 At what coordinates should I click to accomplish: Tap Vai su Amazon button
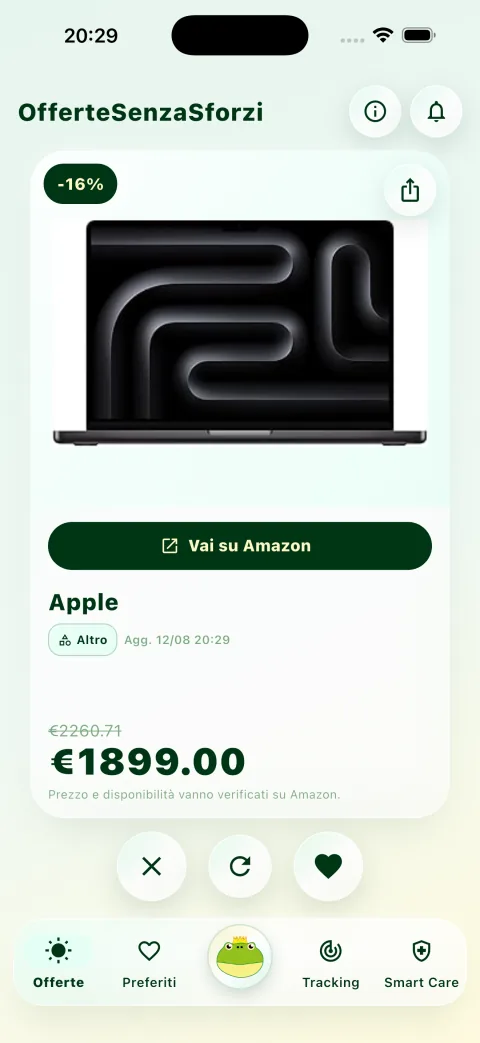point(240,546)
